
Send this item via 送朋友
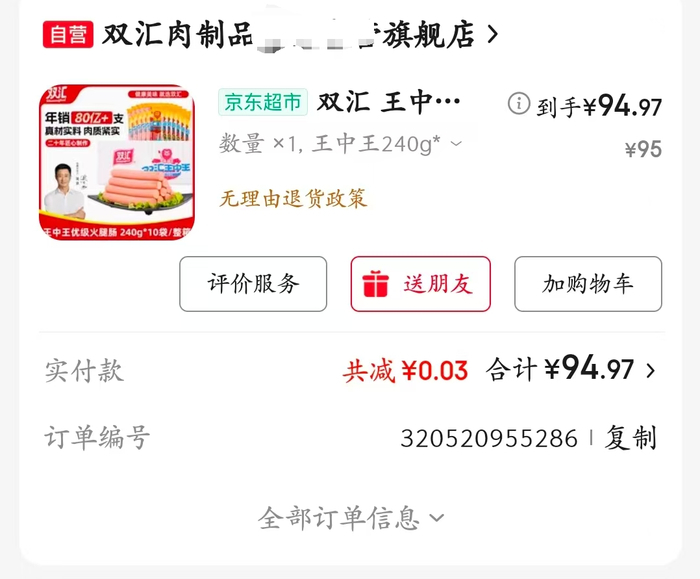(x=420, y=284)
